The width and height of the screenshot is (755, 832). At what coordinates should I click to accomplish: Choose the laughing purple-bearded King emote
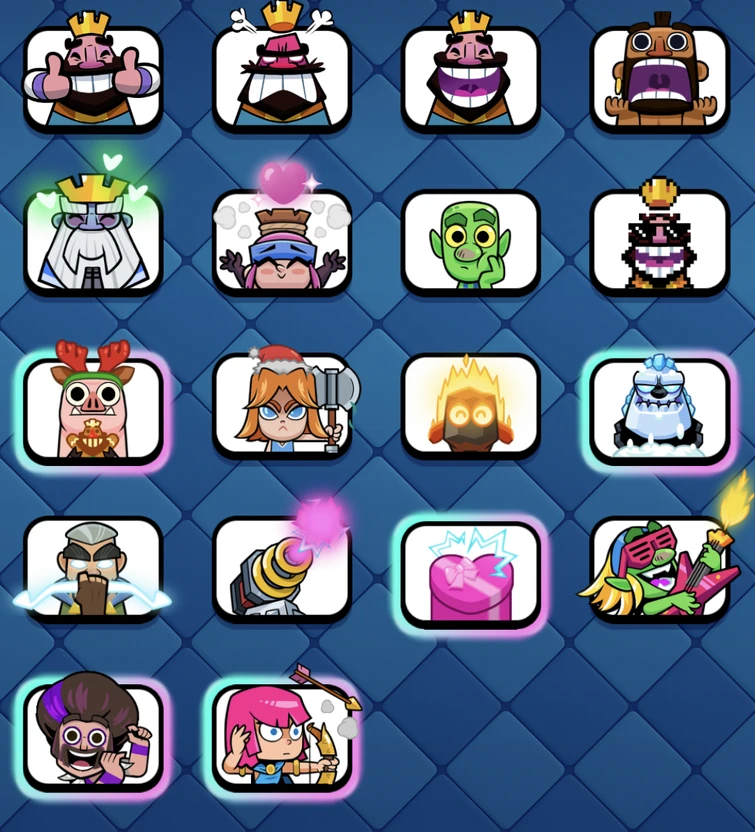[470, 70]
